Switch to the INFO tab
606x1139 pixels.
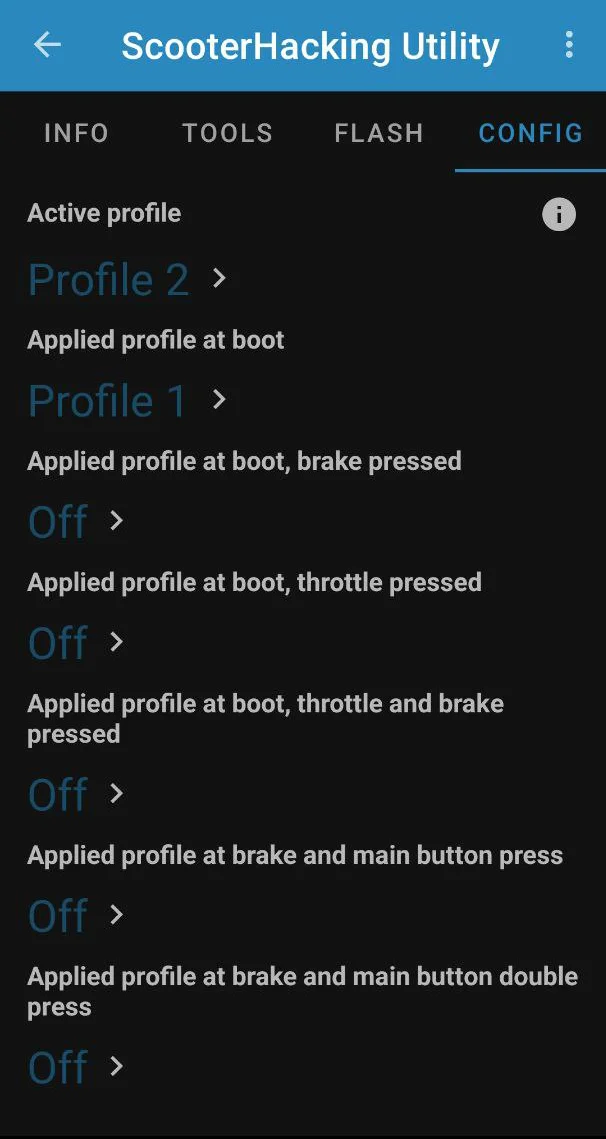pos(76,133)
